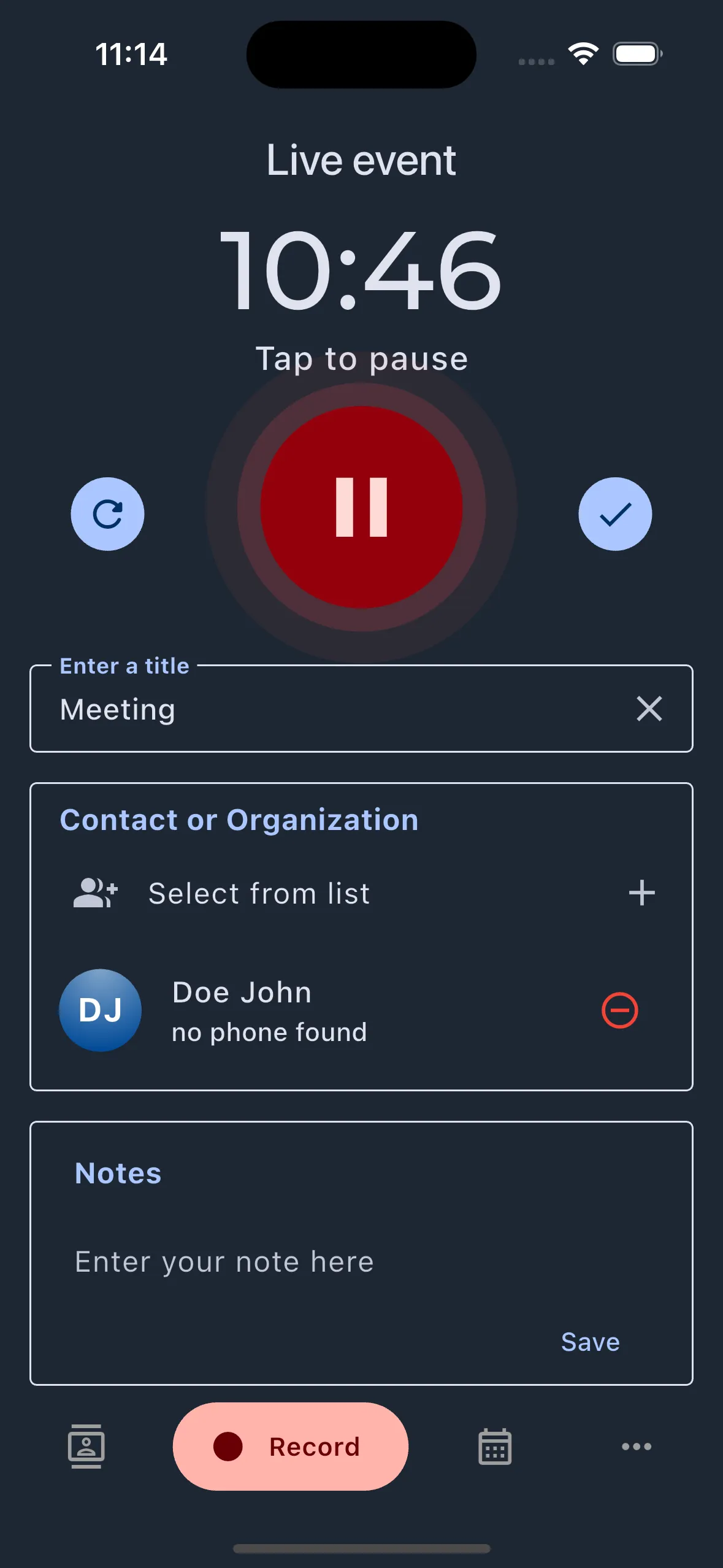Expand the Notes section

pos(117,1172)
